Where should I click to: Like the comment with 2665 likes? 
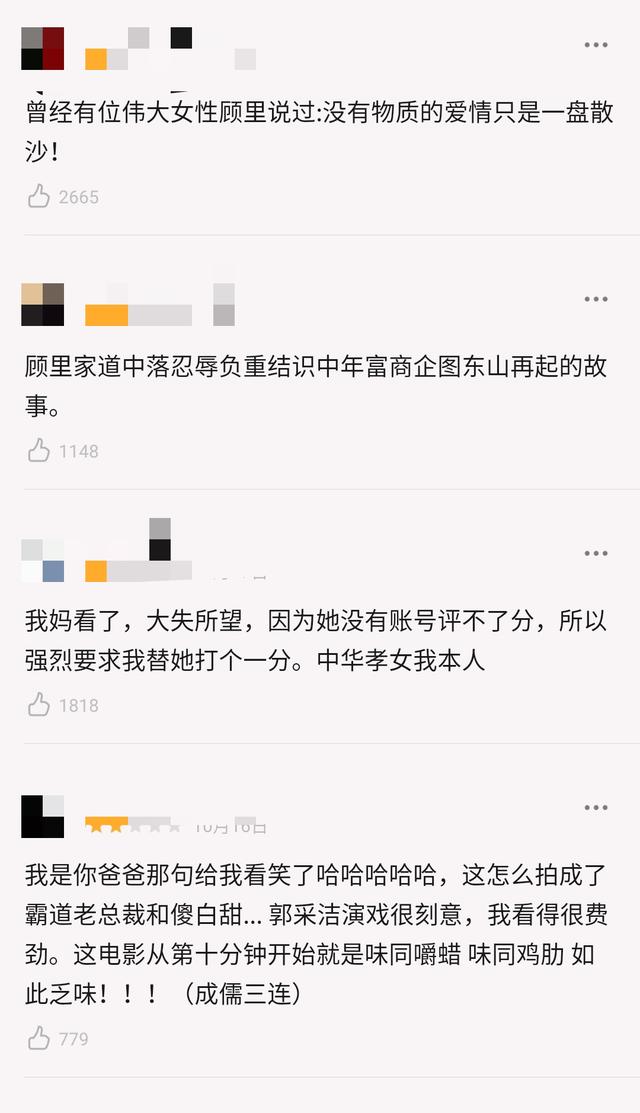[x=39, y=197]
